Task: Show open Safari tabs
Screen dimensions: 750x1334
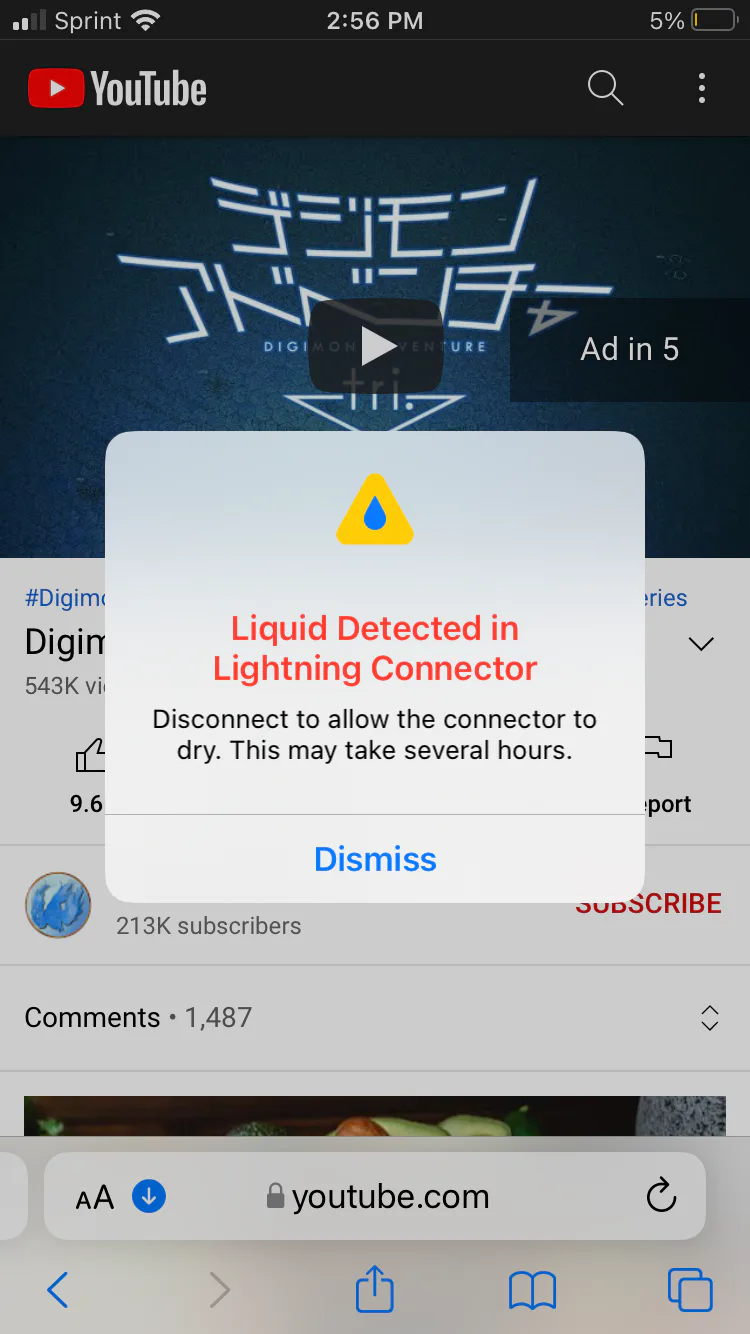Action: click(690, 1290)
